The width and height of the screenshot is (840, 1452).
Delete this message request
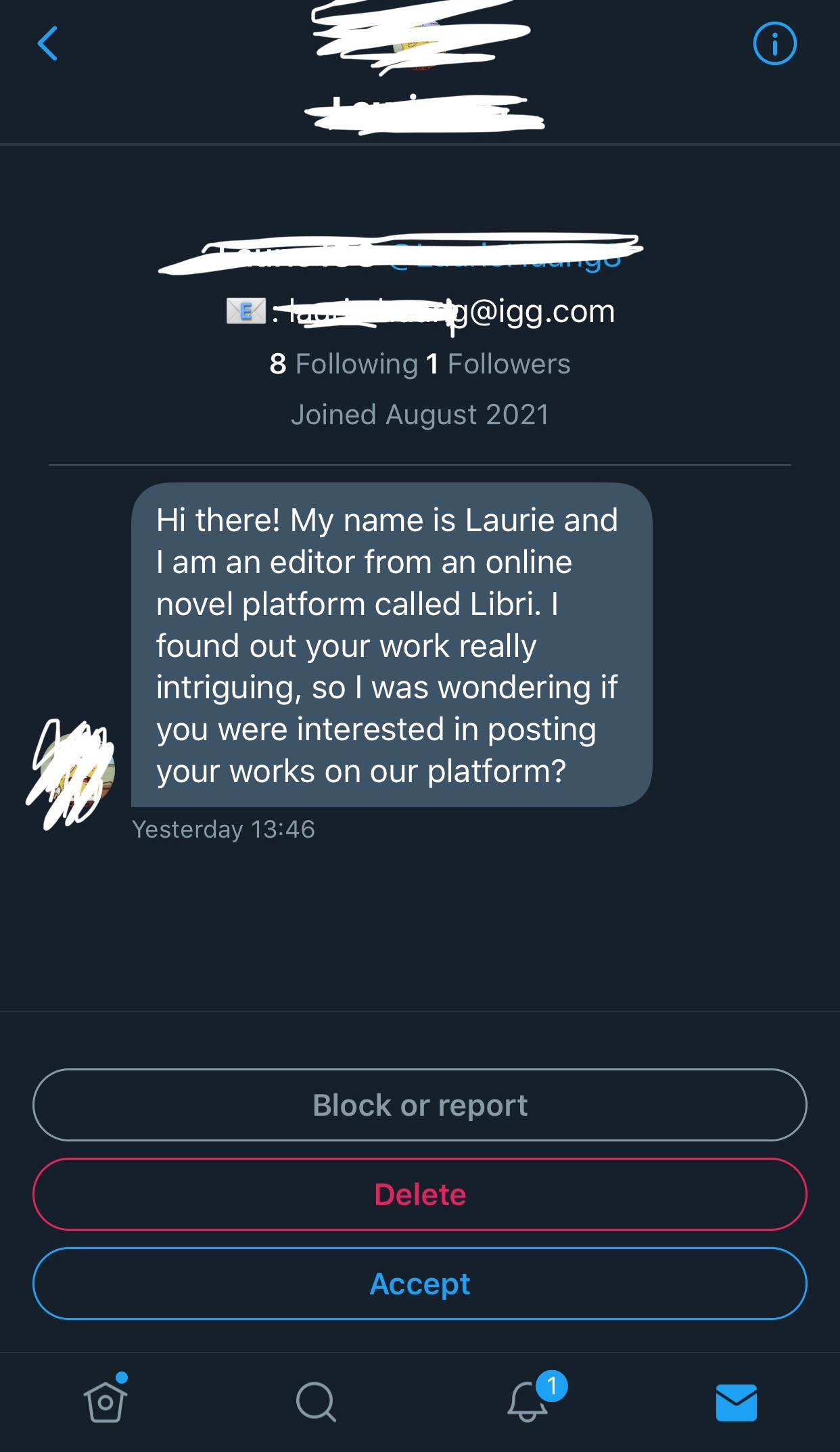click(x=419, y=1194)
